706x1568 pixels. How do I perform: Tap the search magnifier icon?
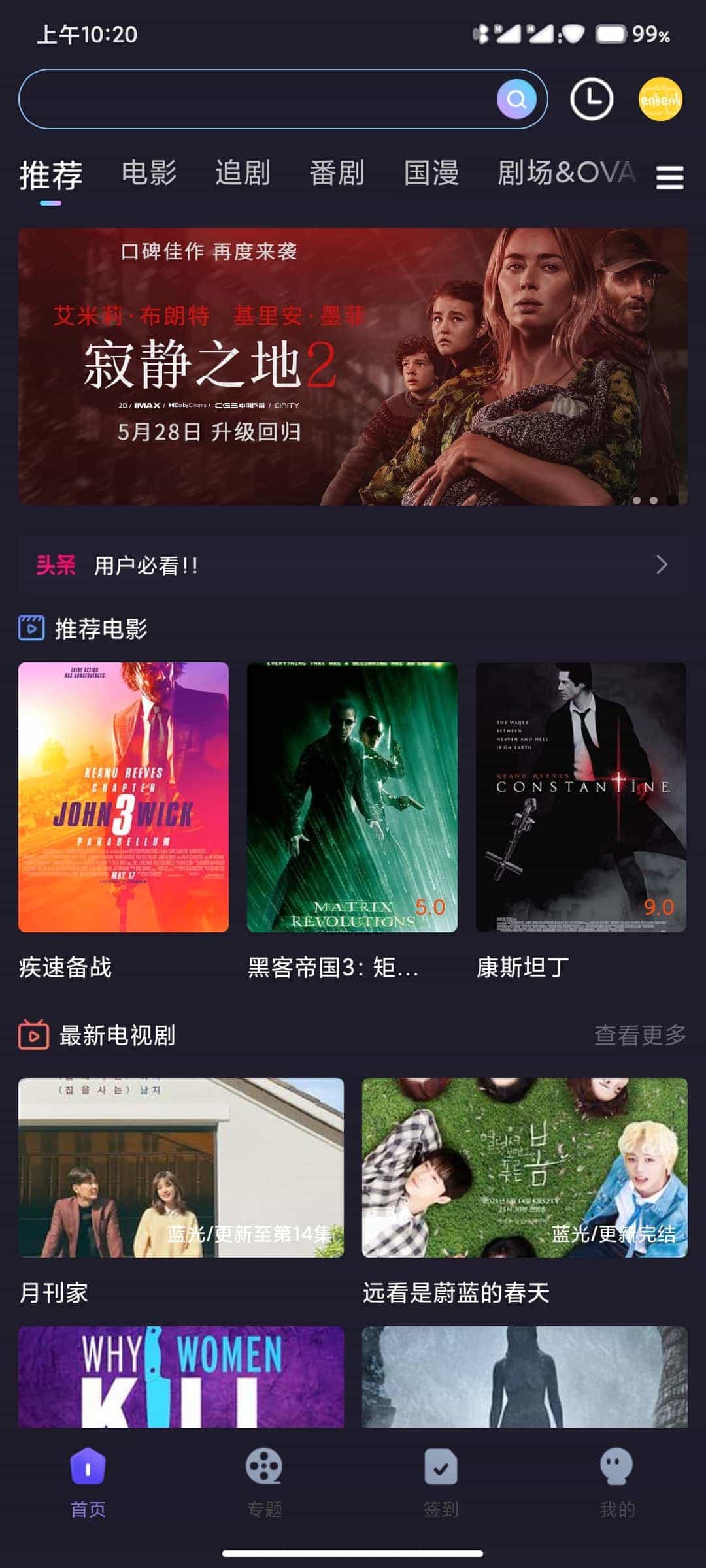[516, 99]
